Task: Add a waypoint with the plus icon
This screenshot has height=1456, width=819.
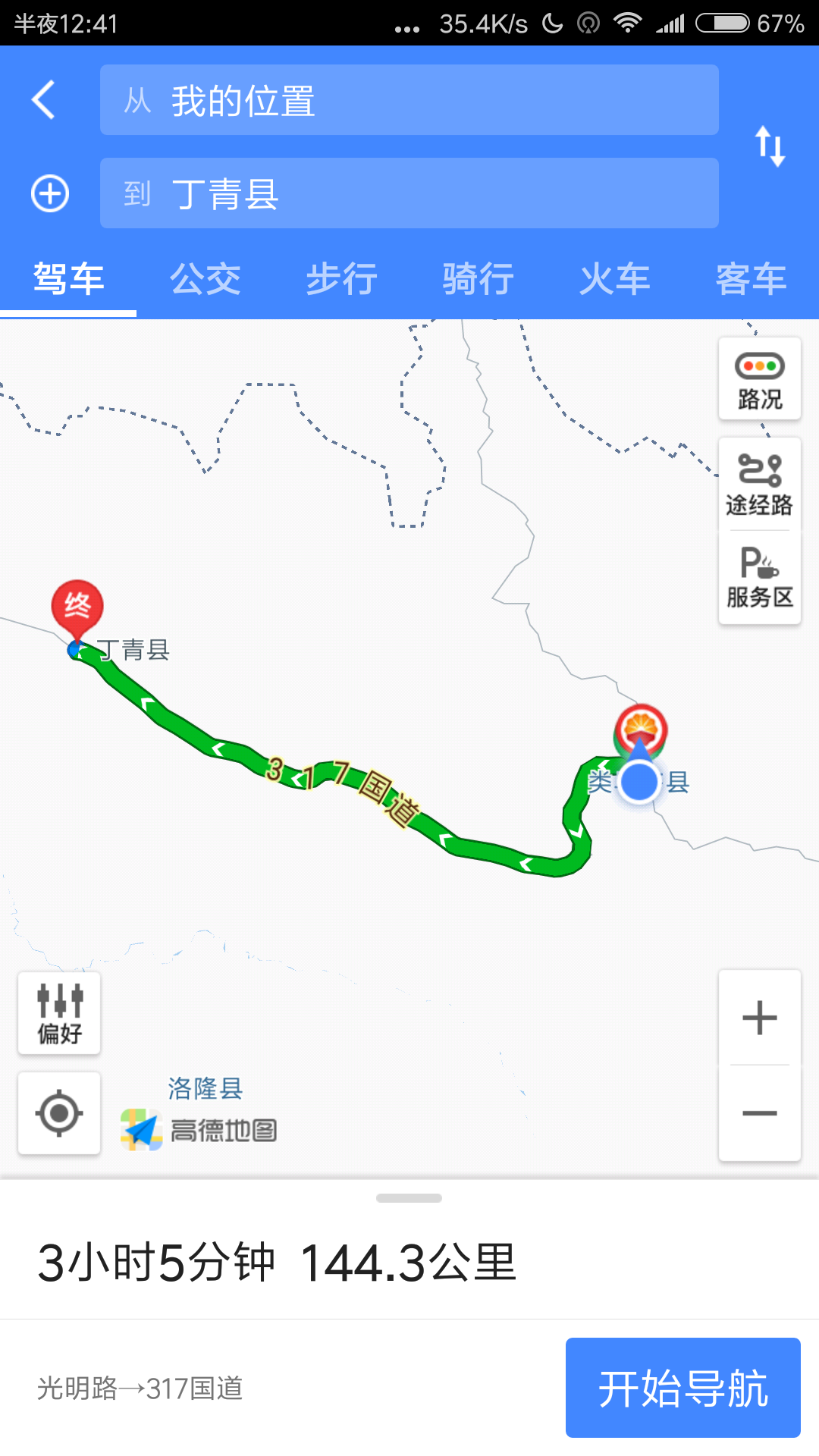Action: point(50,193)
